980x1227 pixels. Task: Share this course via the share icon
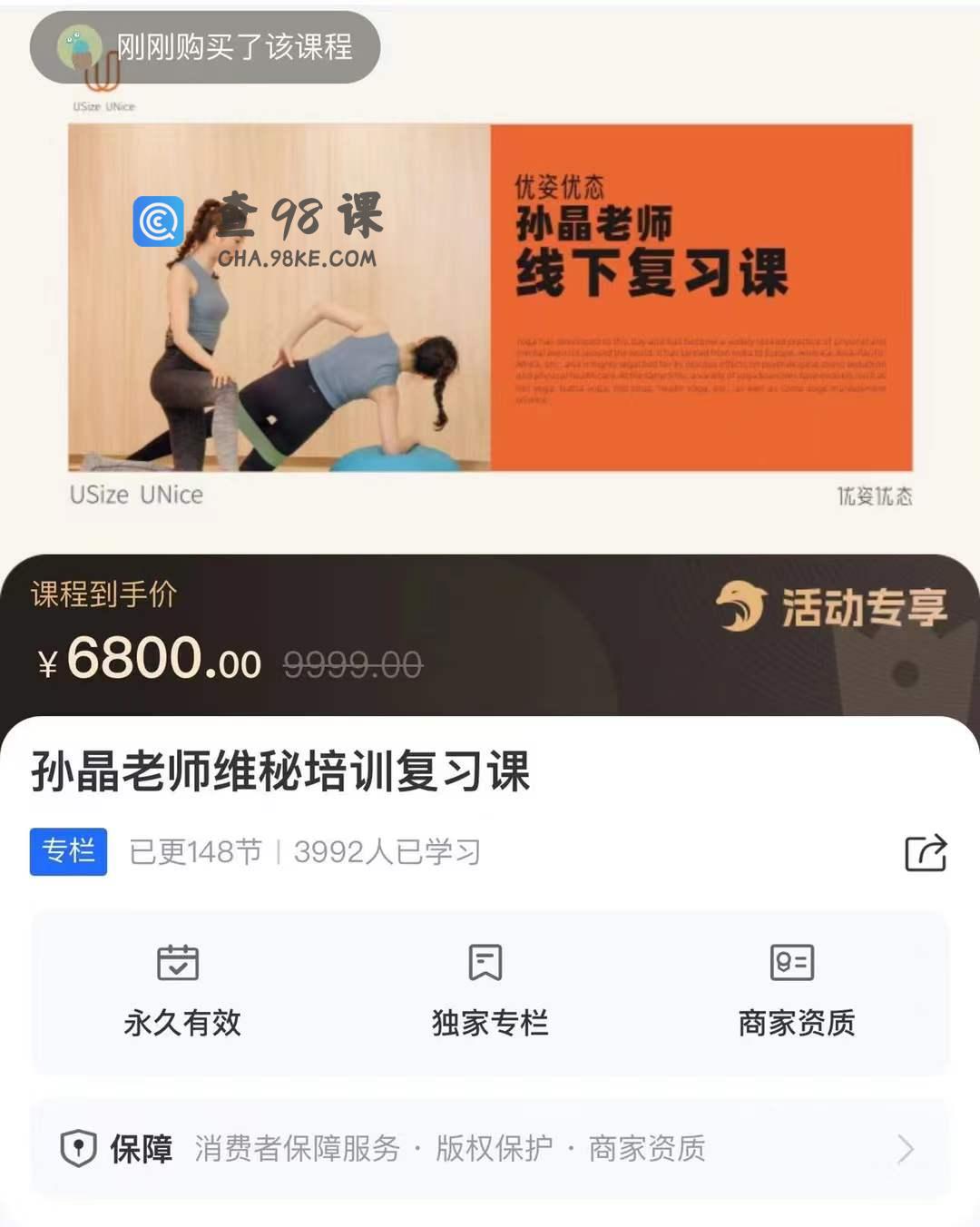926,852
